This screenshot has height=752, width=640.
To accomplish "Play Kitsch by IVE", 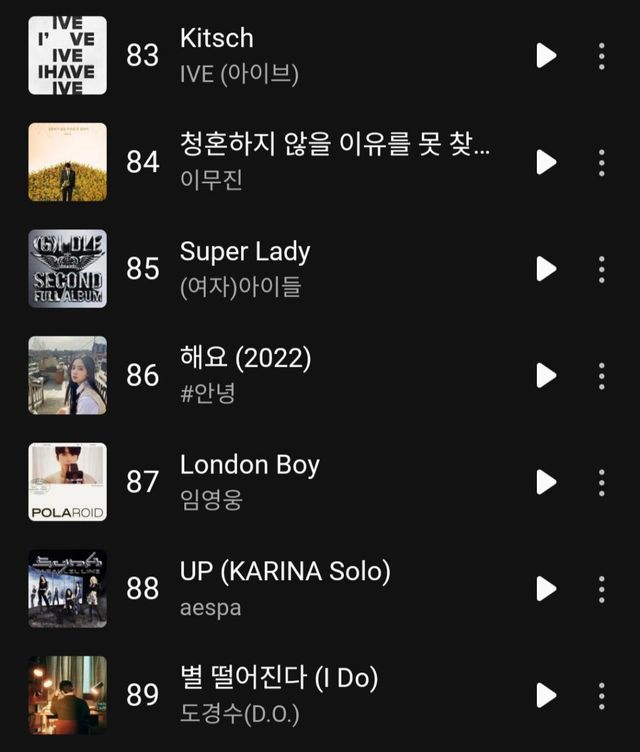I will (x=546, y=56).
